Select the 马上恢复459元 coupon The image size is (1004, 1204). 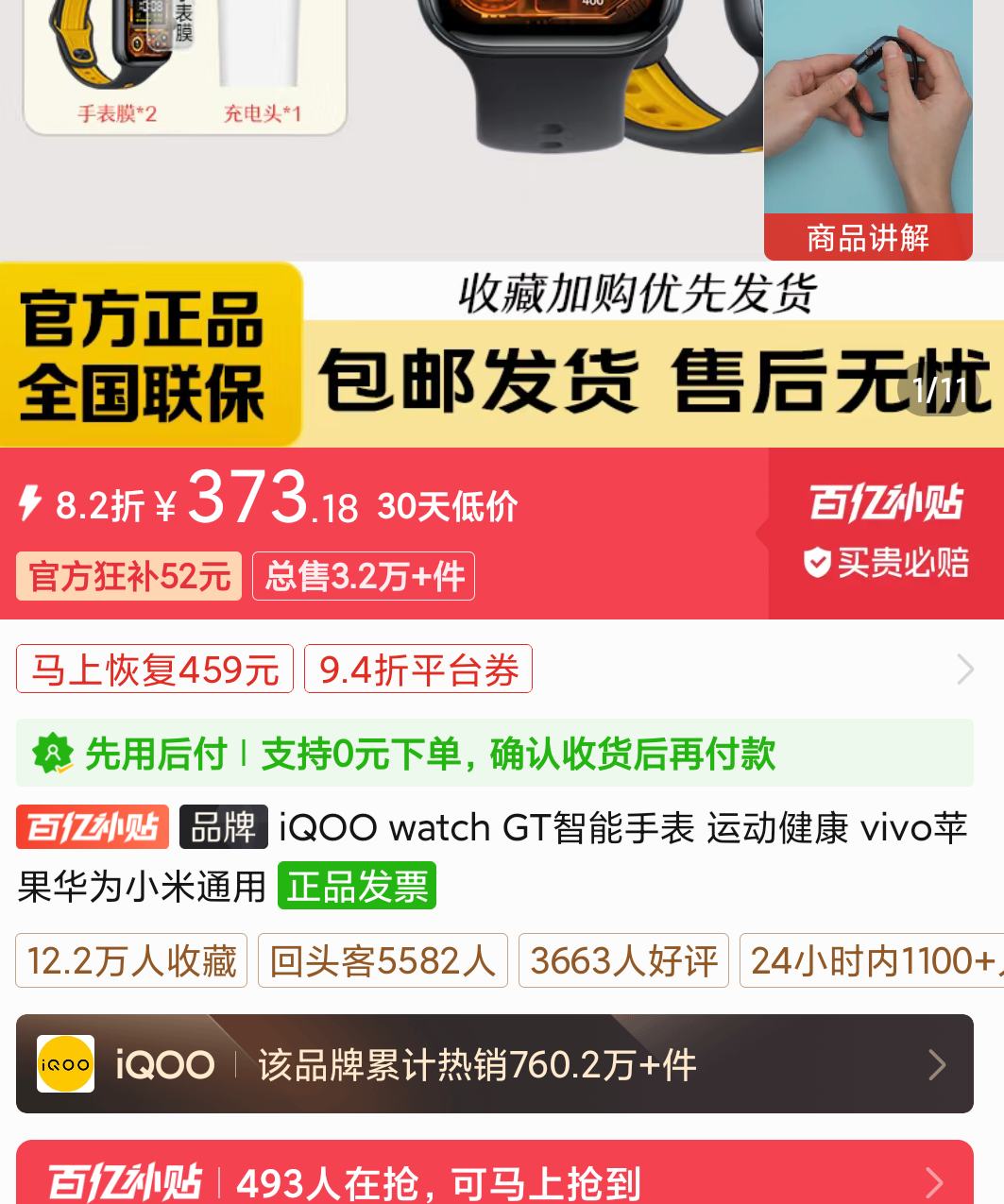pos(154,669)
